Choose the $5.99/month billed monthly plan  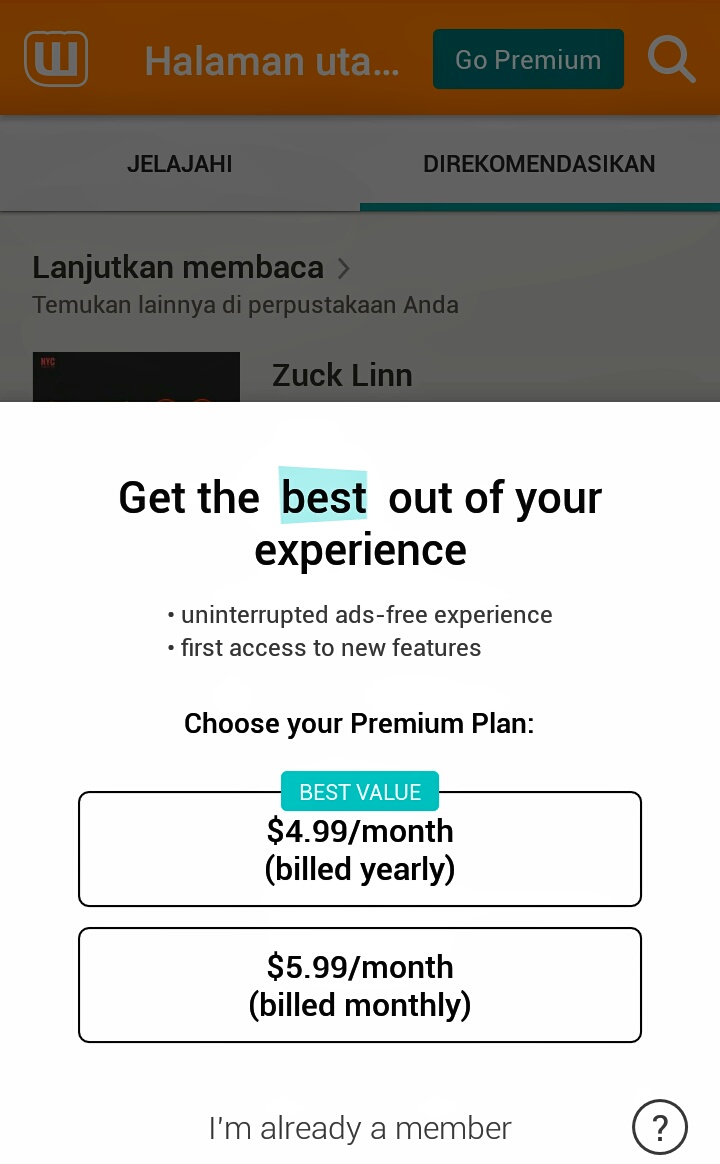tap(360, 985)
